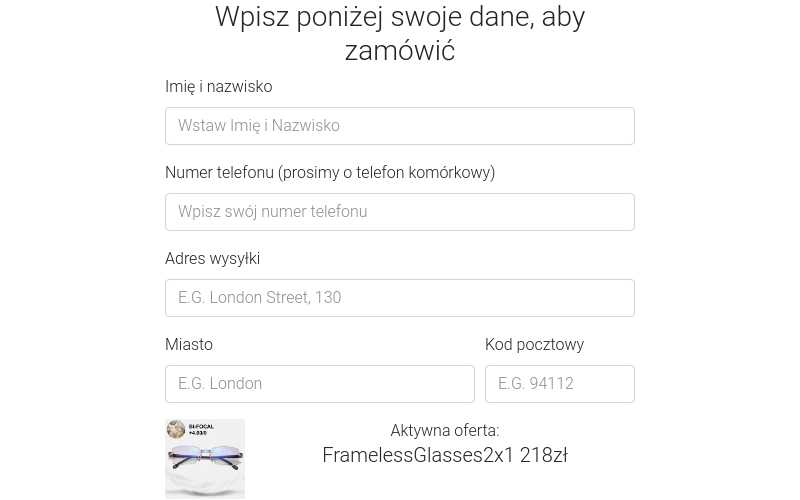Enter the Kod pocztowy field
The height and width of the screenshot is (500, 800).
[x=559, y=384]
